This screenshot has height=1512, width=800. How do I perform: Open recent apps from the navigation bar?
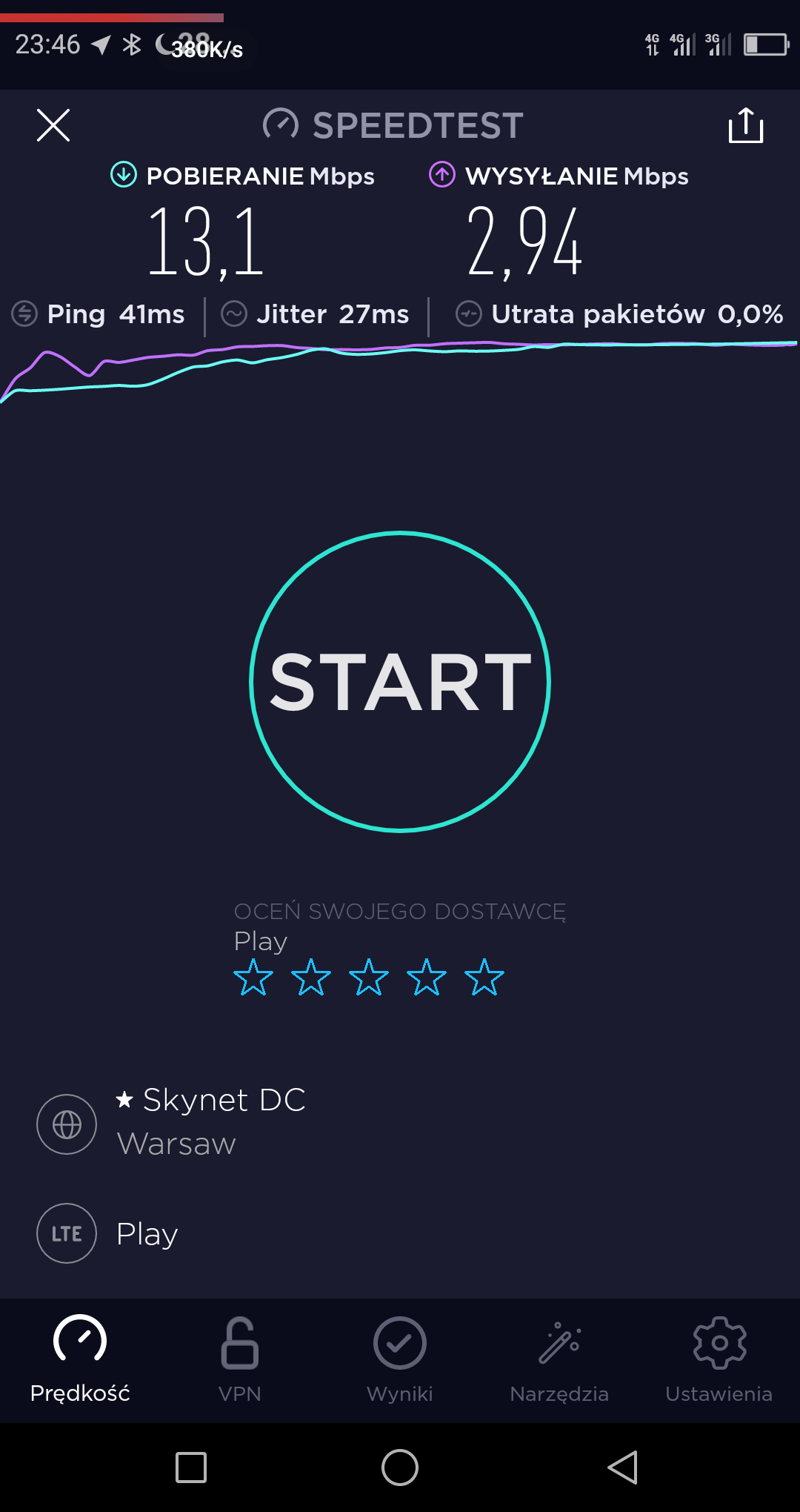(x=191, y=1468)
